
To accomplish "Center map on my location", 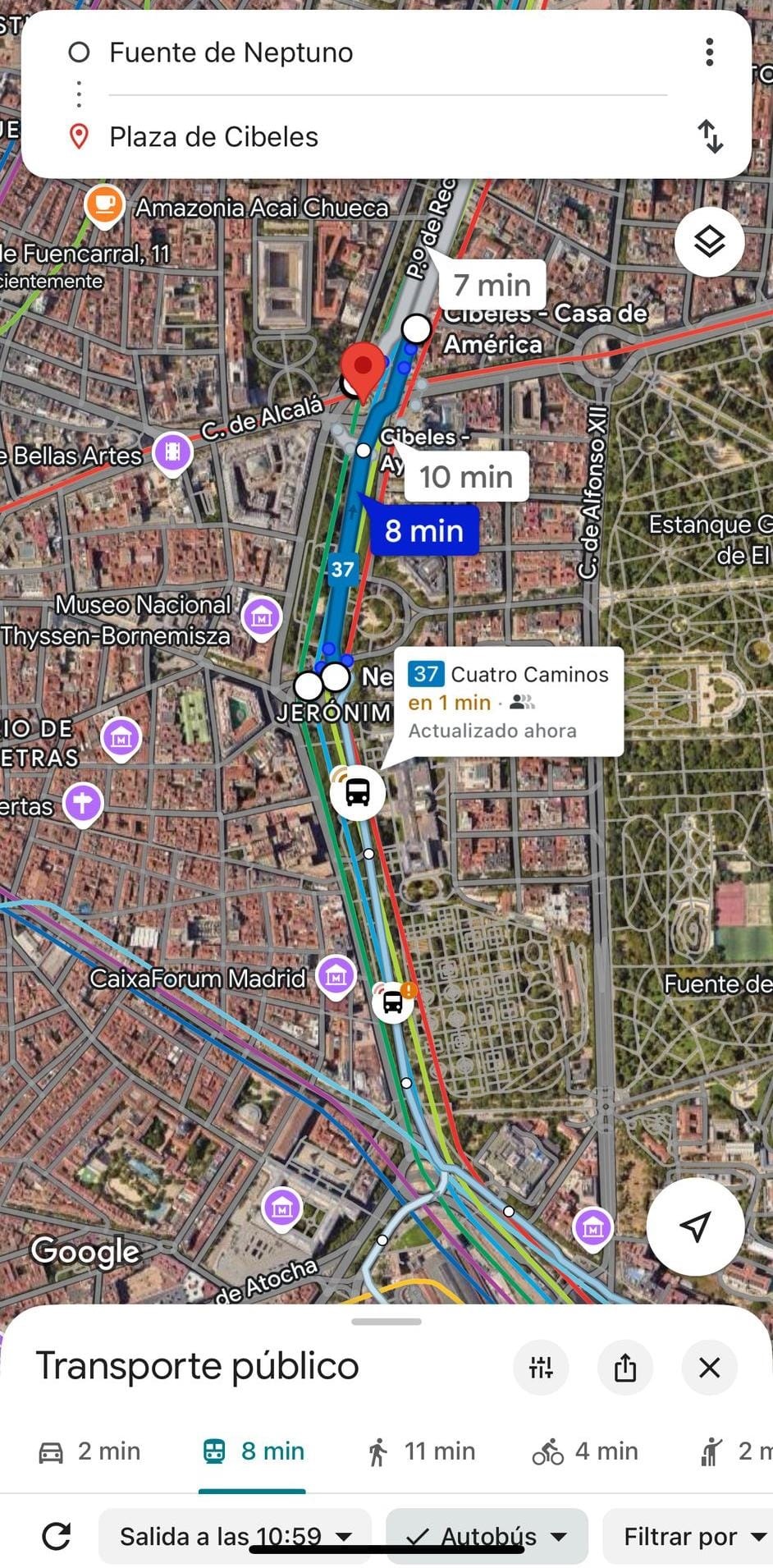I will (695, 1226).
